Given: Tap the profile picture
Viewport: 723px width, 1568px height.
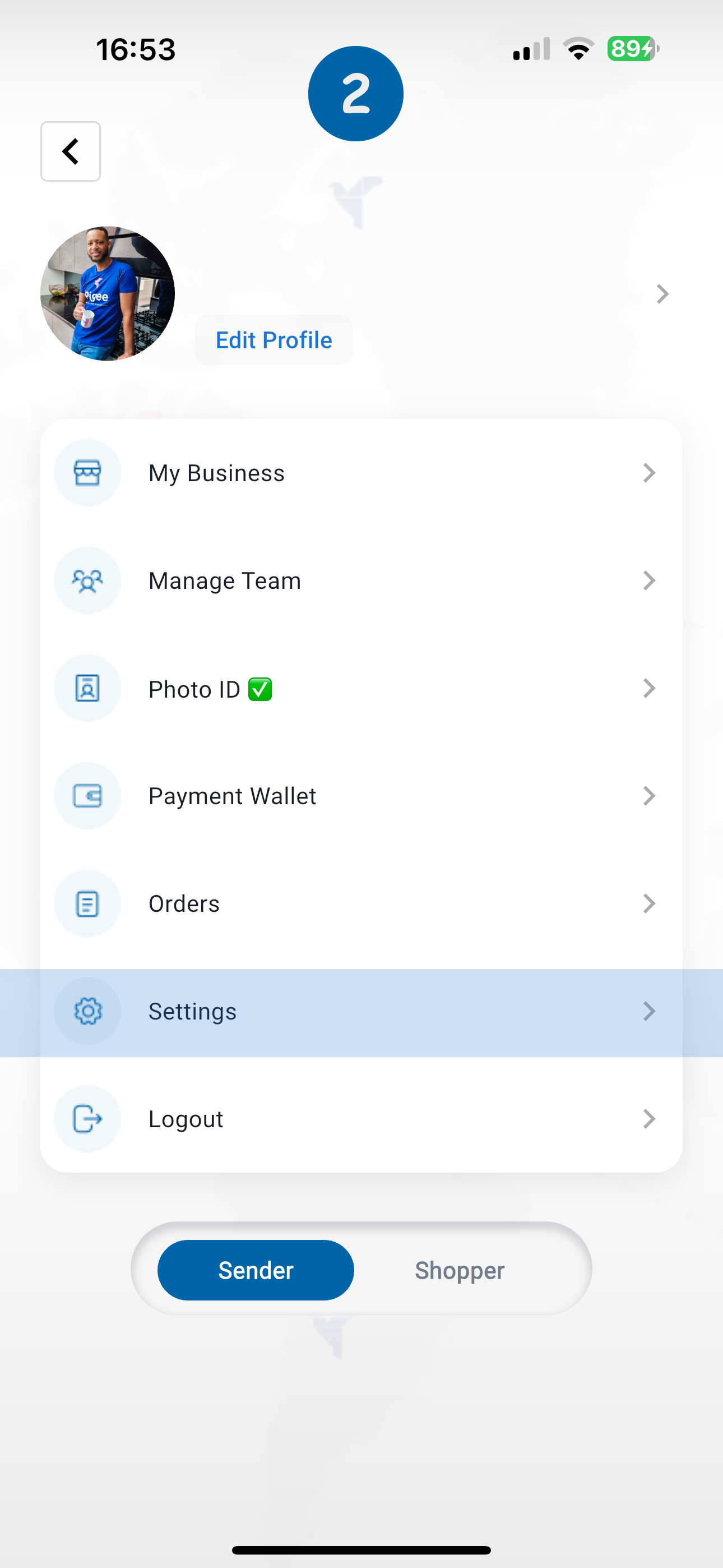Looking at the screenshot, I should click(x=108, y=294).
